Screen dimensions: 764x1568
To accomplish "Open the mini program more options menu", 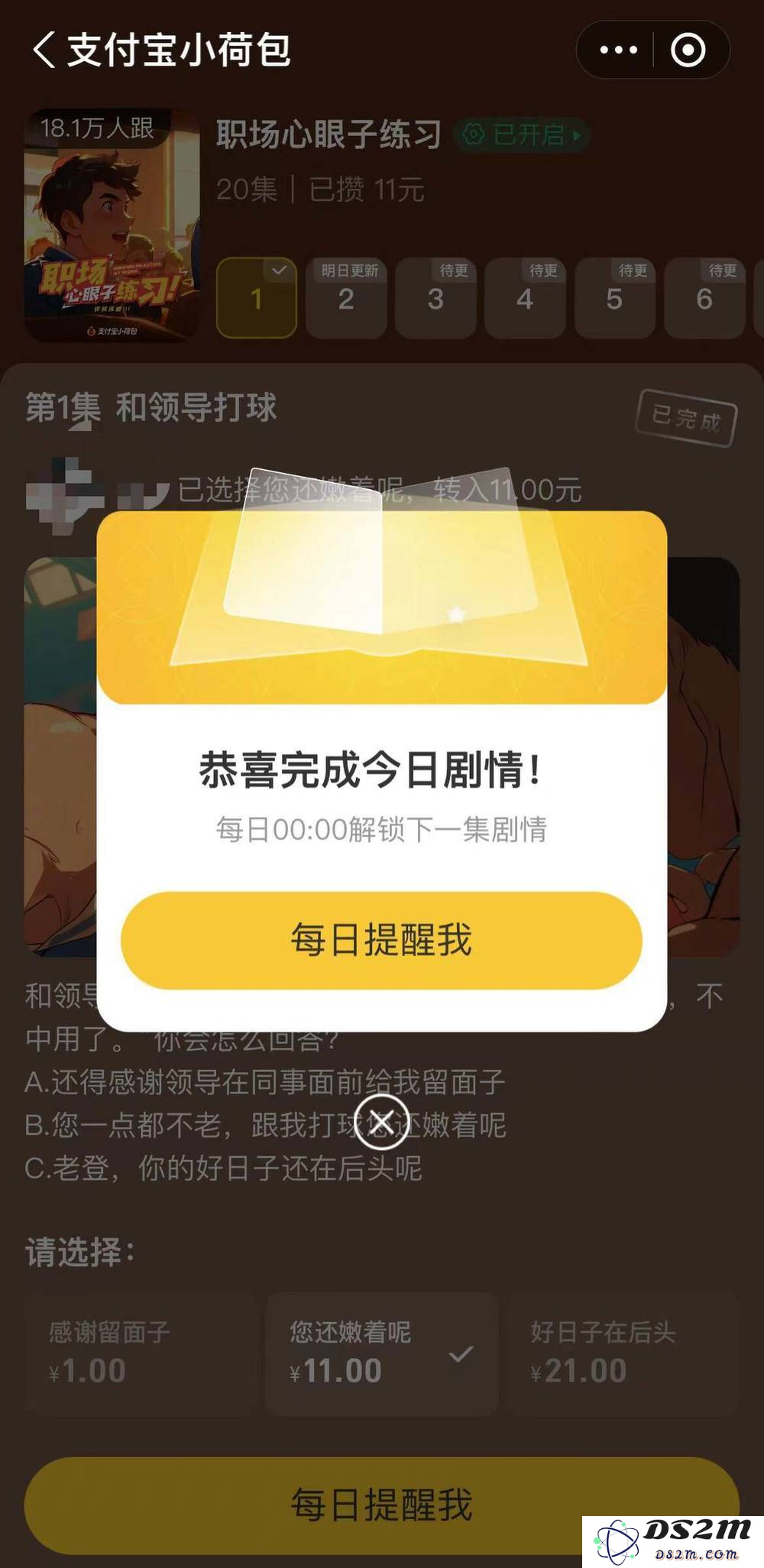I will click(x=618, y=50).
